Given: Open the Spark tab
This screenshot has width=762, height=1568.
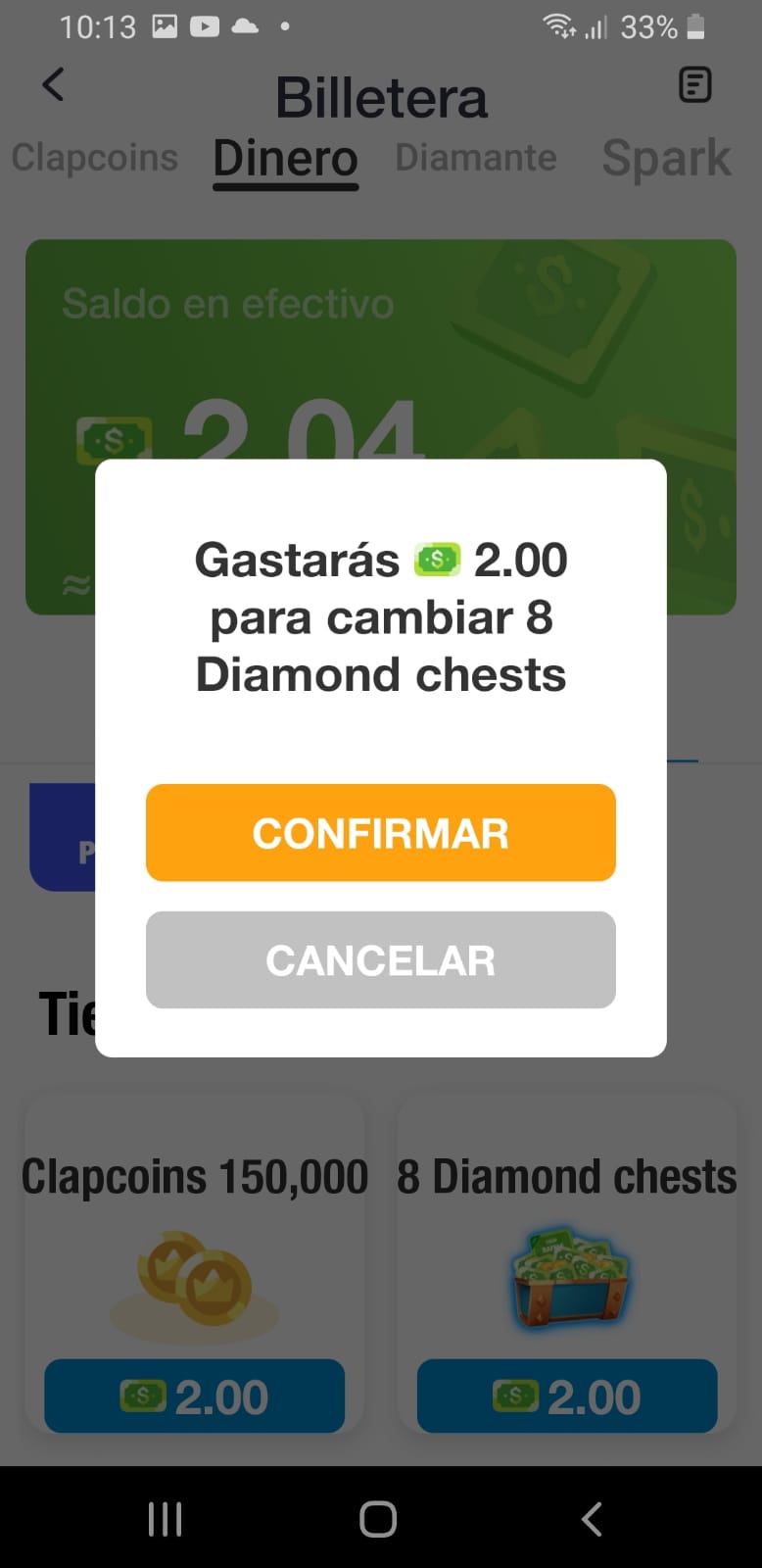Looking at the screenshot, I should pos(666,159).
